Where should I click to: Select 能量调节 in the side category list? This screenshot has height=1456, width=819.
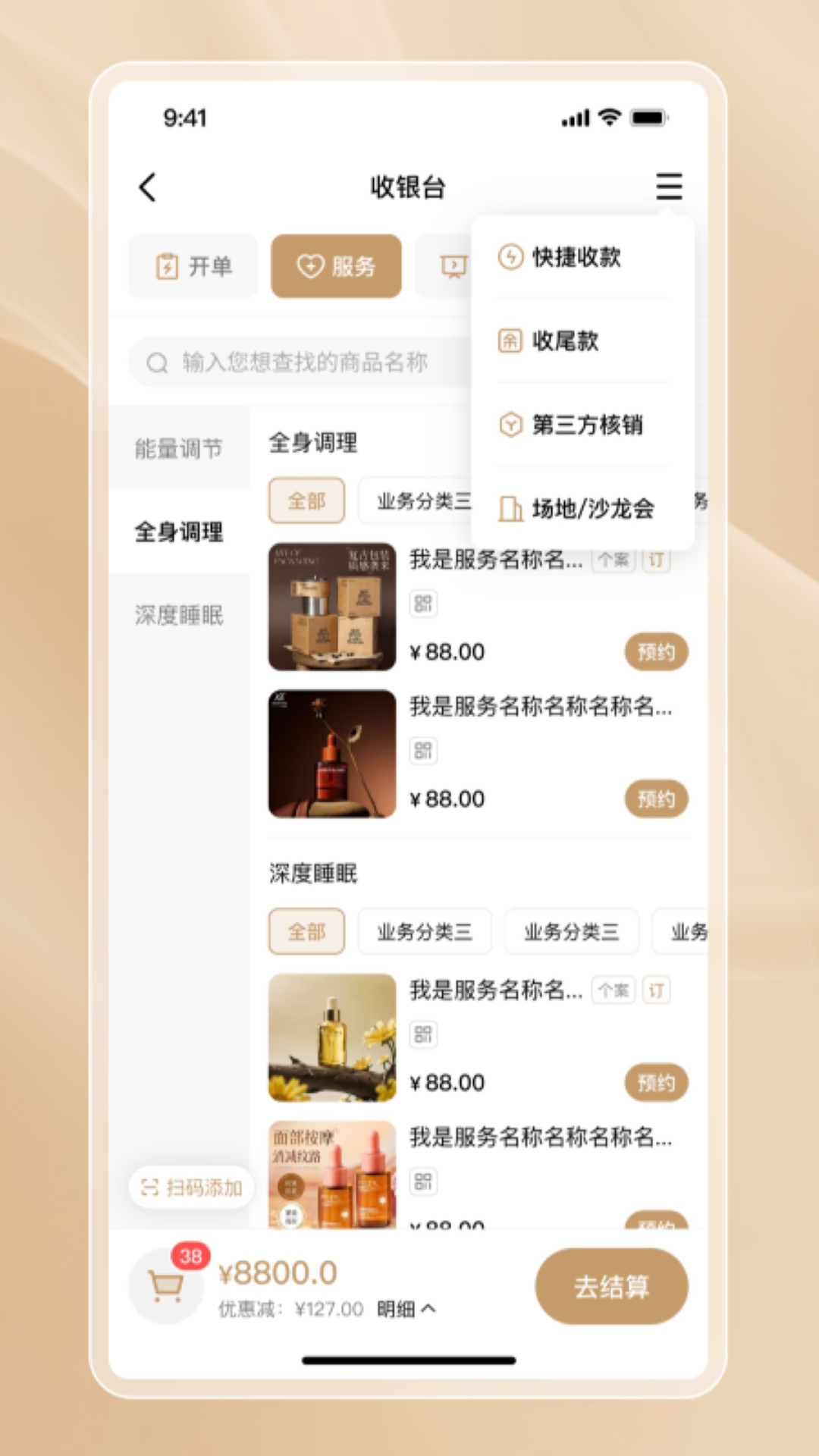179,448
